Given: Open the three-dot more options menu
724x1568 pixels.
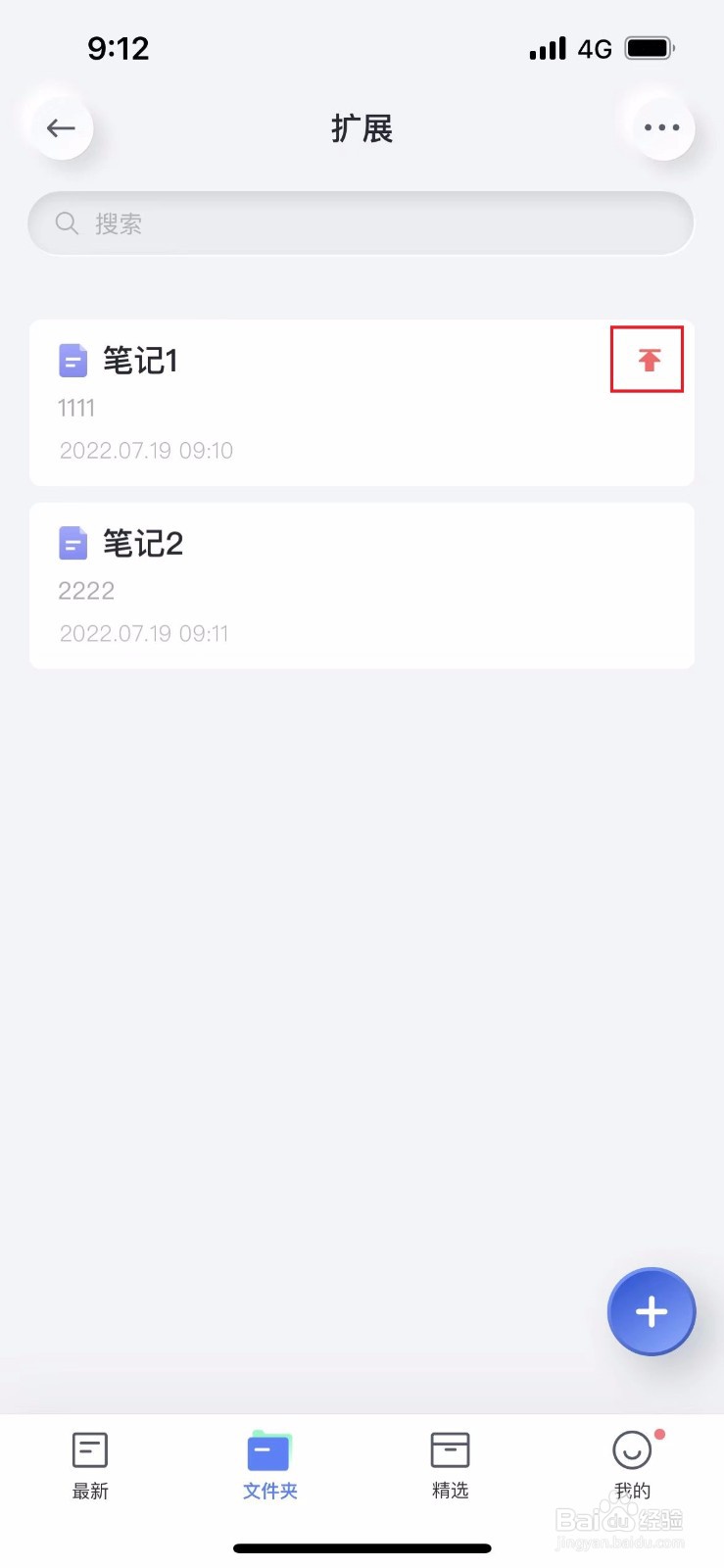Looking at the screenshot, I should pyautogui.click(x=661, y=127).
